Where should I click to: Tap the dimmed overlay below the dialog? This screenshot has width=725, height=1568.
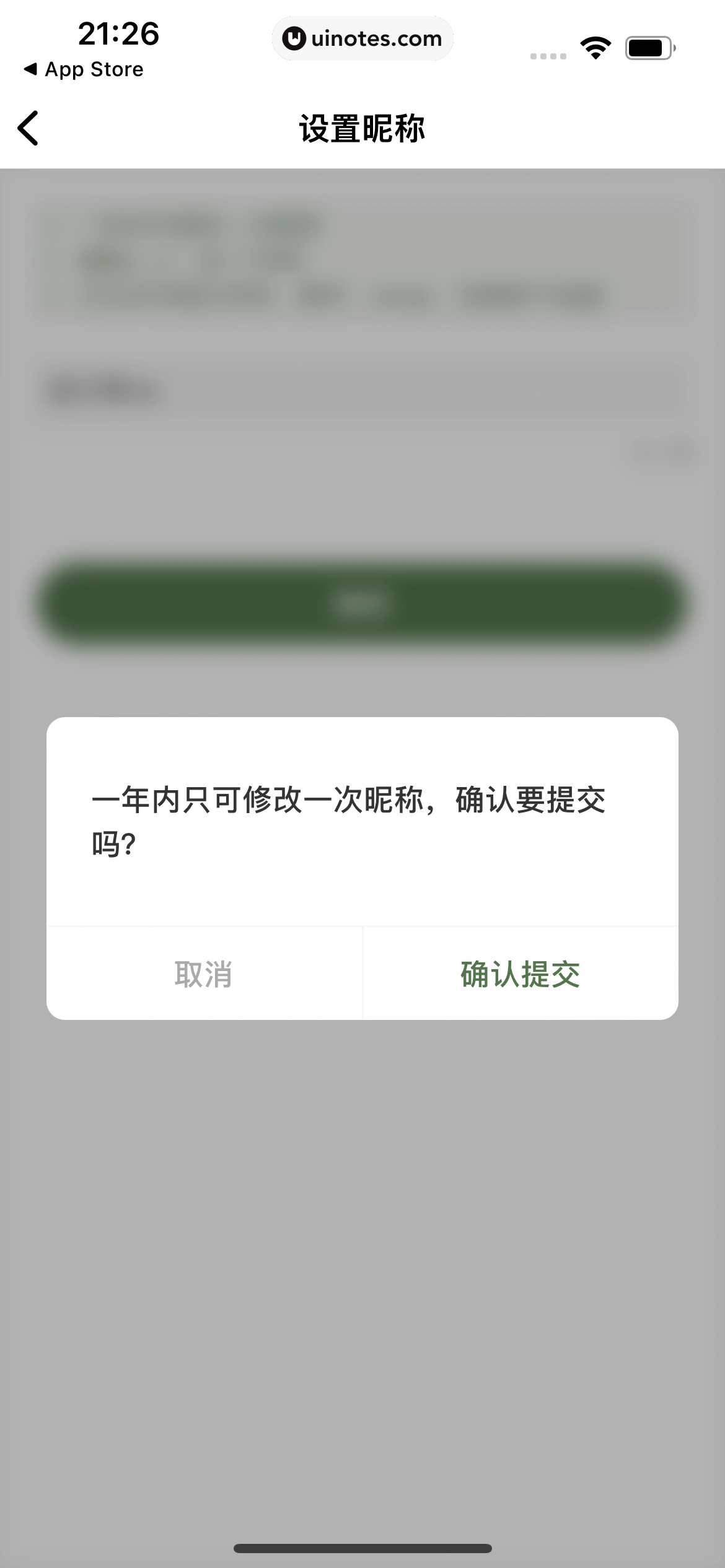(361, 1239)
